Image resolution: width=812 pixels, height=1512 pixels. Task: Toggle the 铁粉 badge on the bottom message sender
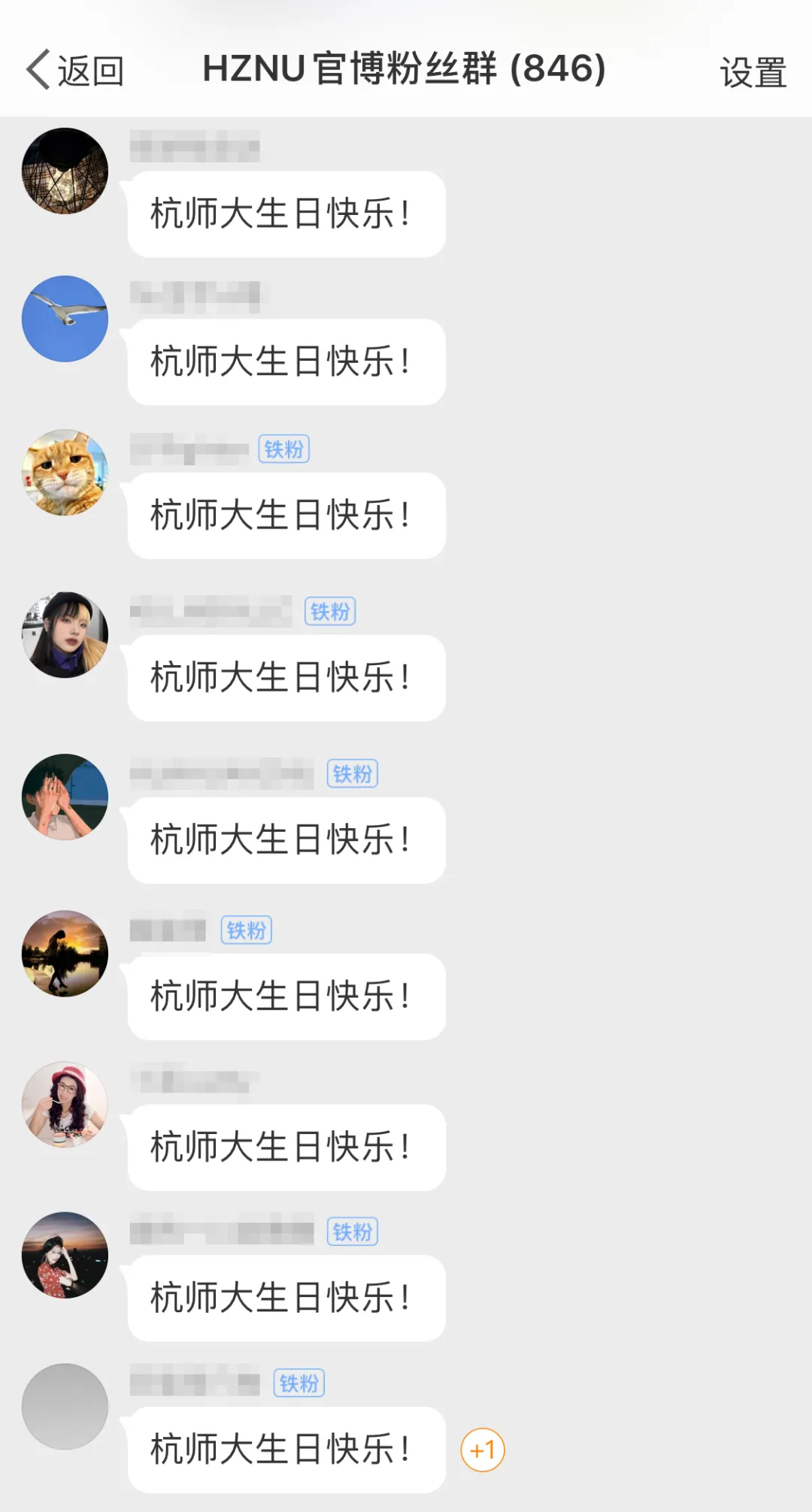pyautogui.click(x=298, y=1382)
